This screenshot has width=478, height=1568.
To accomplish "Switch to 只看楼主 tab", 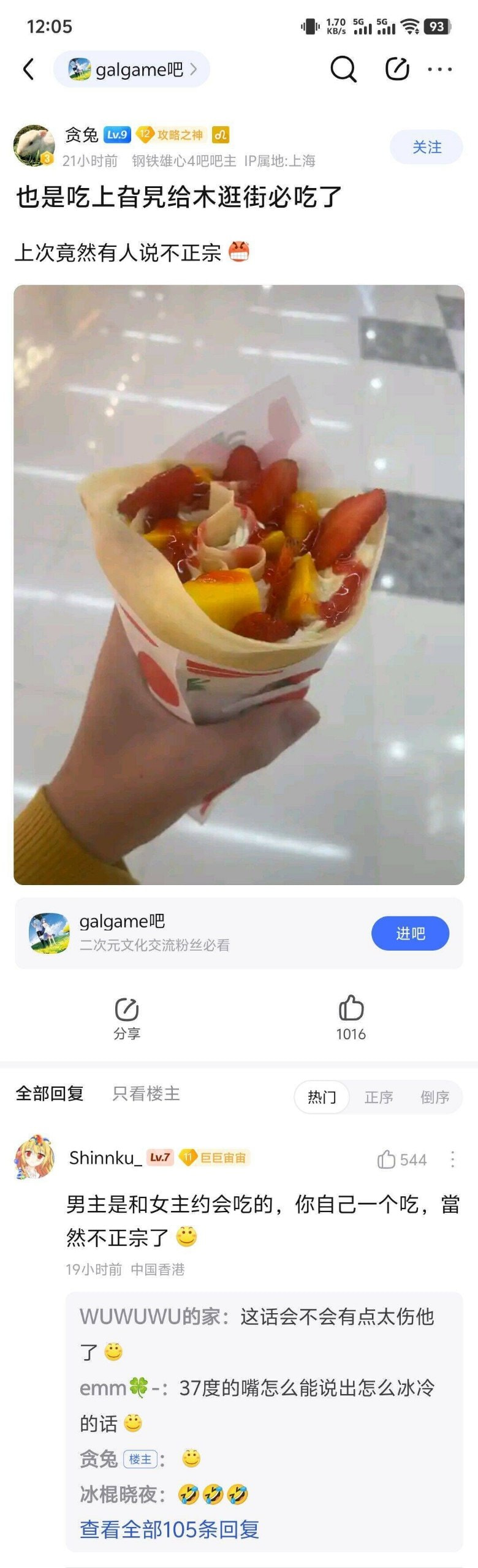I will pos(146,1093).
